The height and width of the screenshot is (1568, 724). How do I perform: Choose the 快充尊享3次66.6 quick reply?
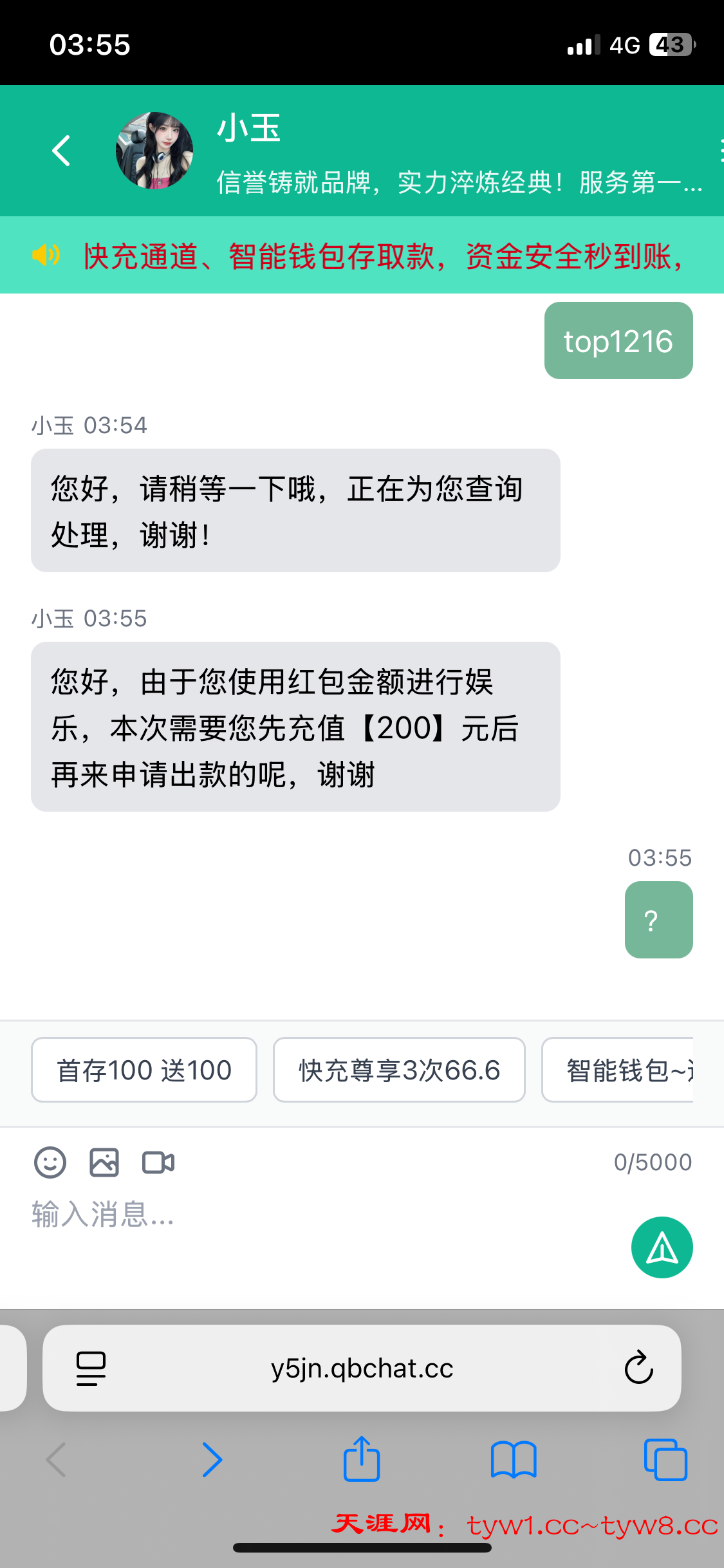pos(399,1070)
